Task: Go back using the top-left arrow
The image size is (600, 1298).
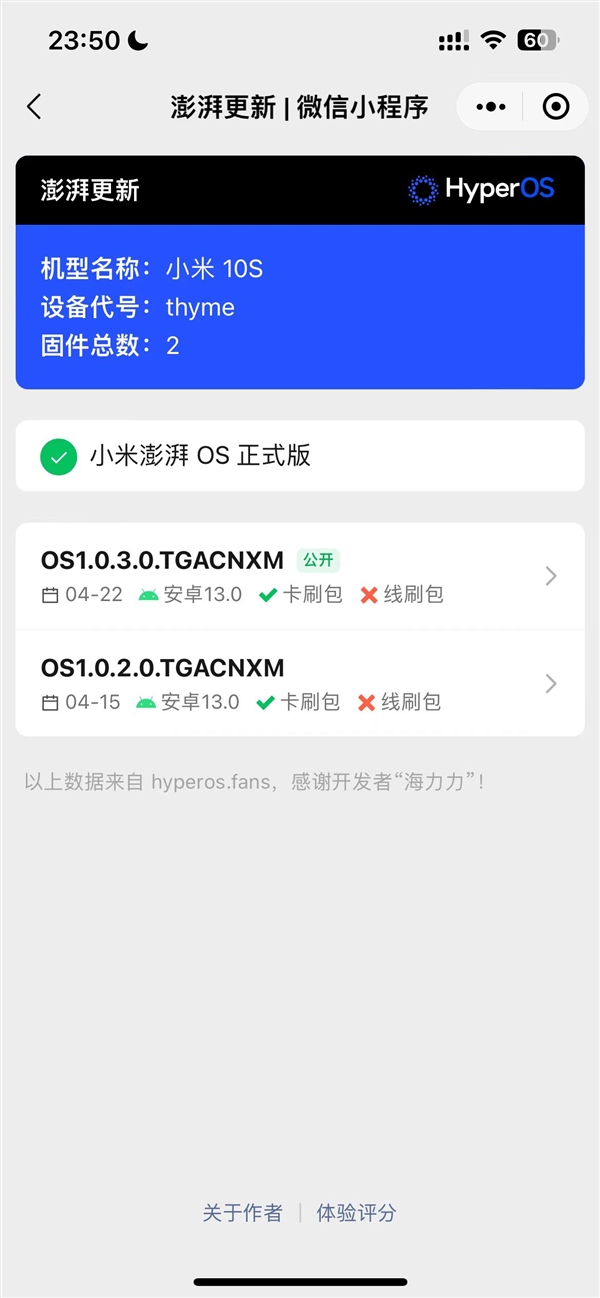Action: click(34, 107)
